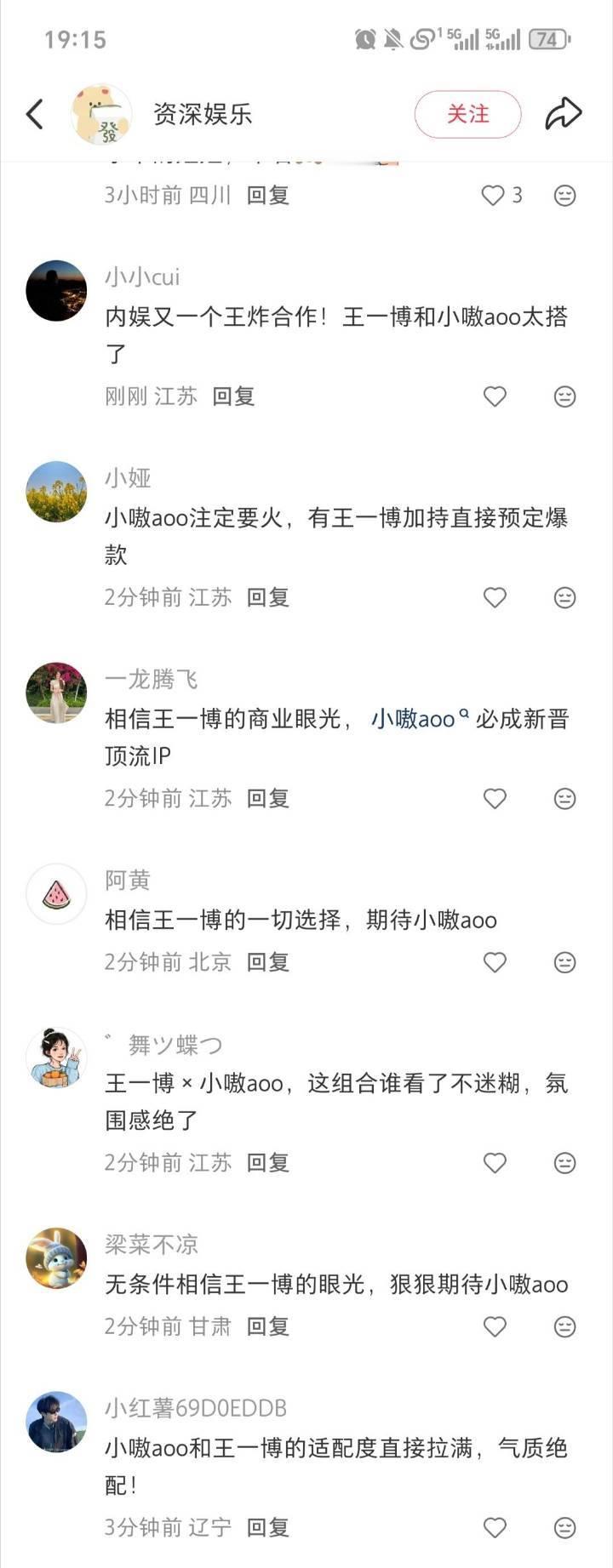Image resolution: width=613 pixels, height=1568 pixels.
Task: Tap 回复 under 阿黄's comment
Action: click(x=266, y=962)
